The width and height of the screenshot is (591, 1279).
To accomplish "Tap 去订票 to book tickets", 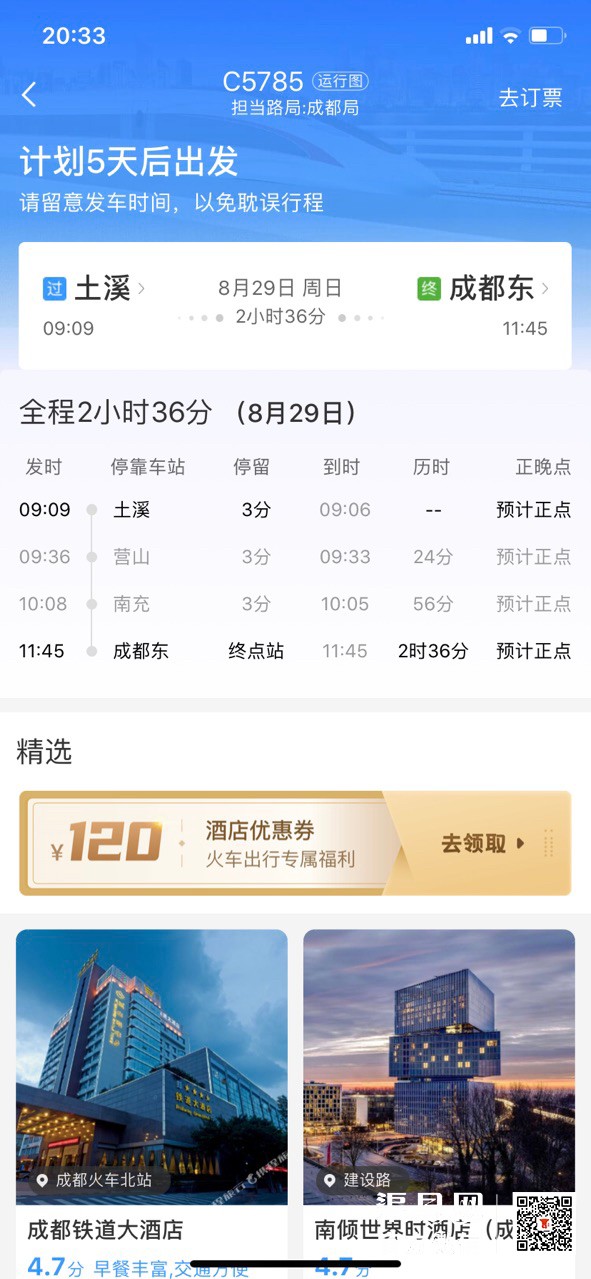I will coord(530,97).
